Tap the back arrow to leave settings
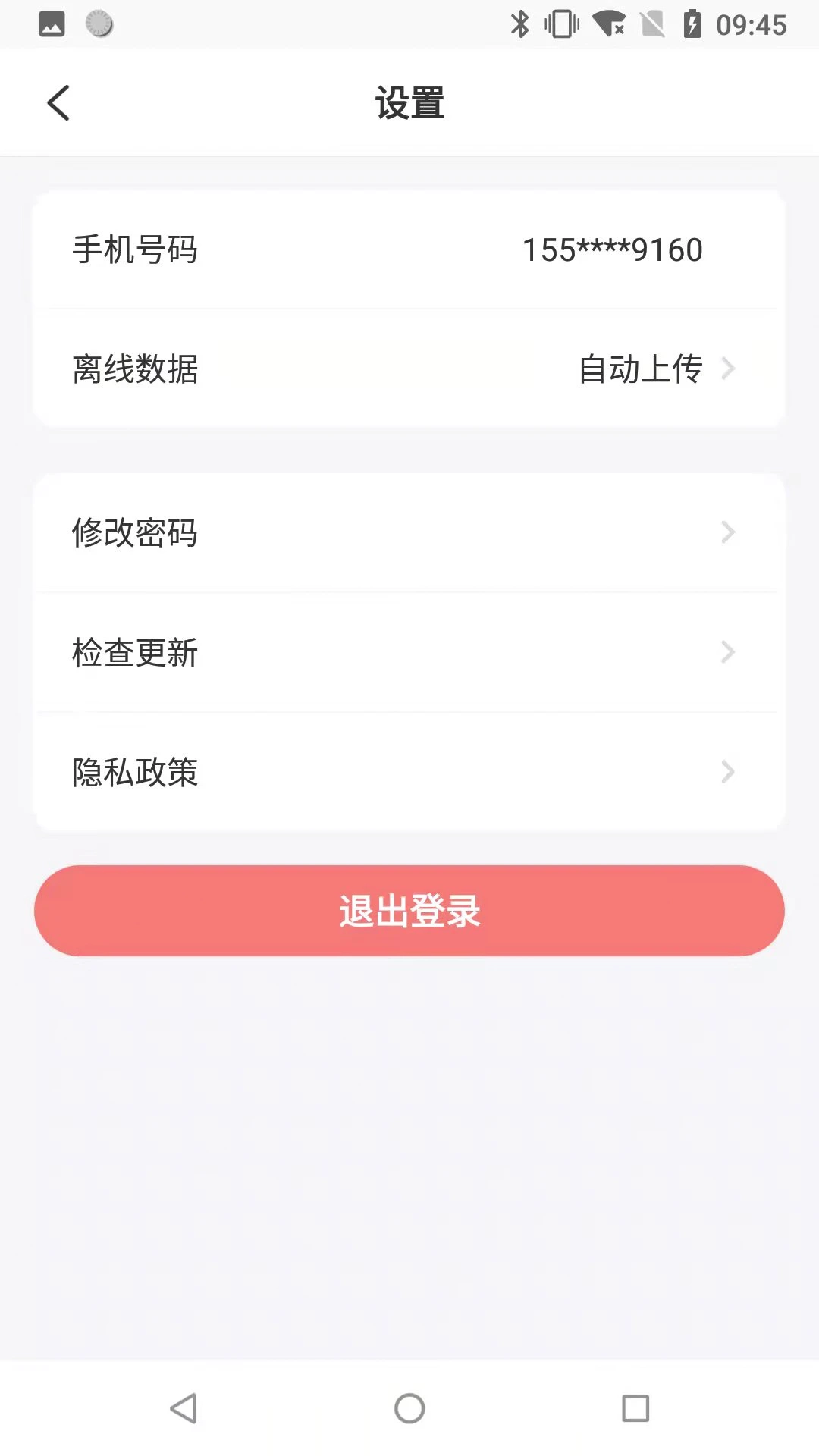 point(58,102)
